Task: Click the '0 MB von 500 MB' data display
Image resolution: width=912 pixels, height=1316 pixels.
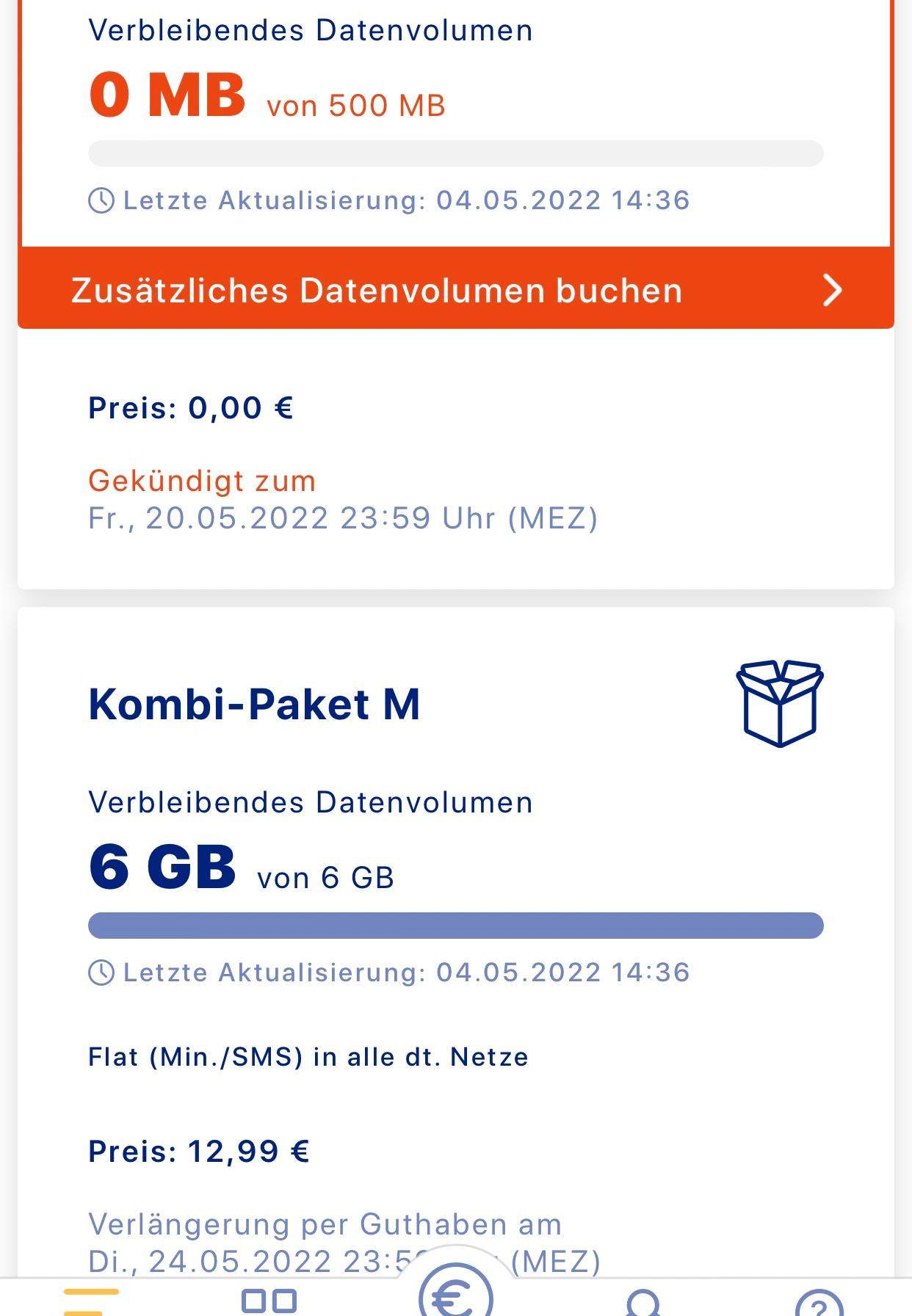Action: [x=264, y=95]
